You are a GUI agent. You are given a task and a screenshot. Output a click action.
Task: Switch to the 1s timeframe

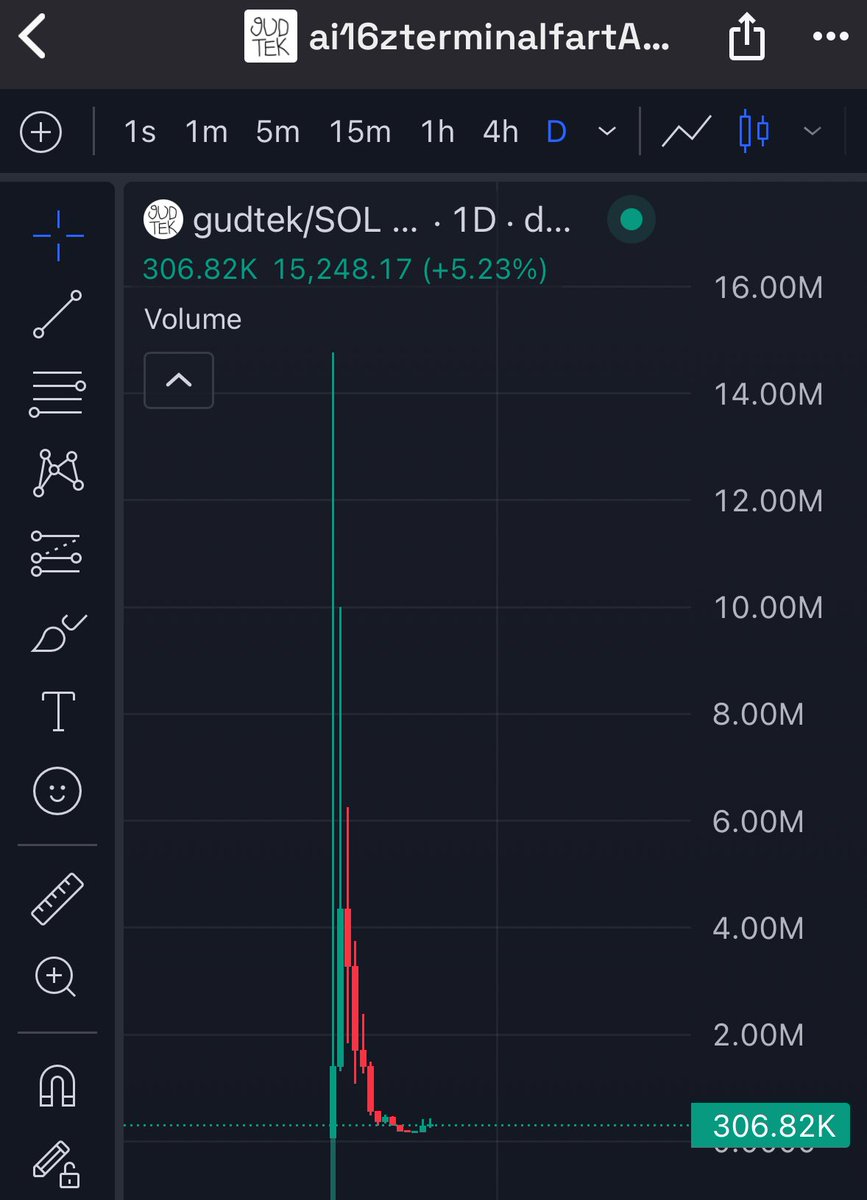140,132
